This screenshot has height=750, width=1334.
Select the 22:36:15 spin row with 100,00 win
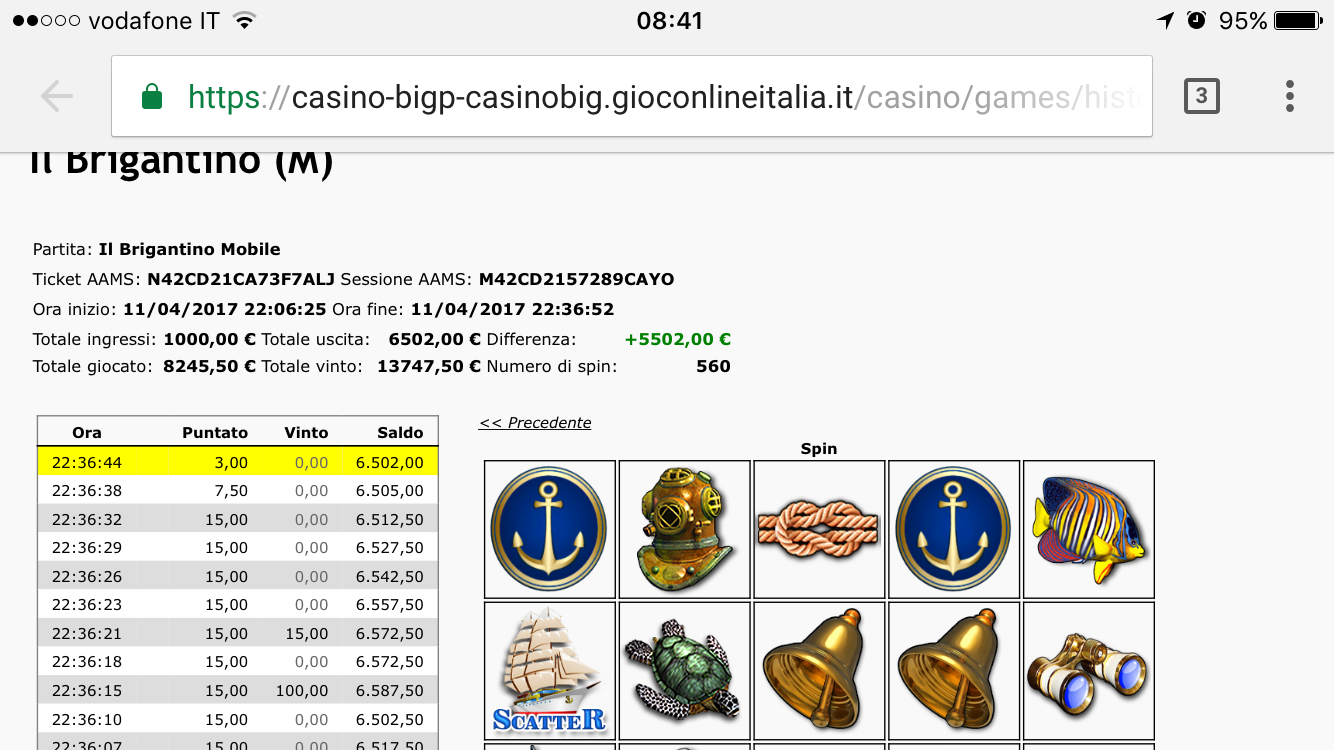237,690
